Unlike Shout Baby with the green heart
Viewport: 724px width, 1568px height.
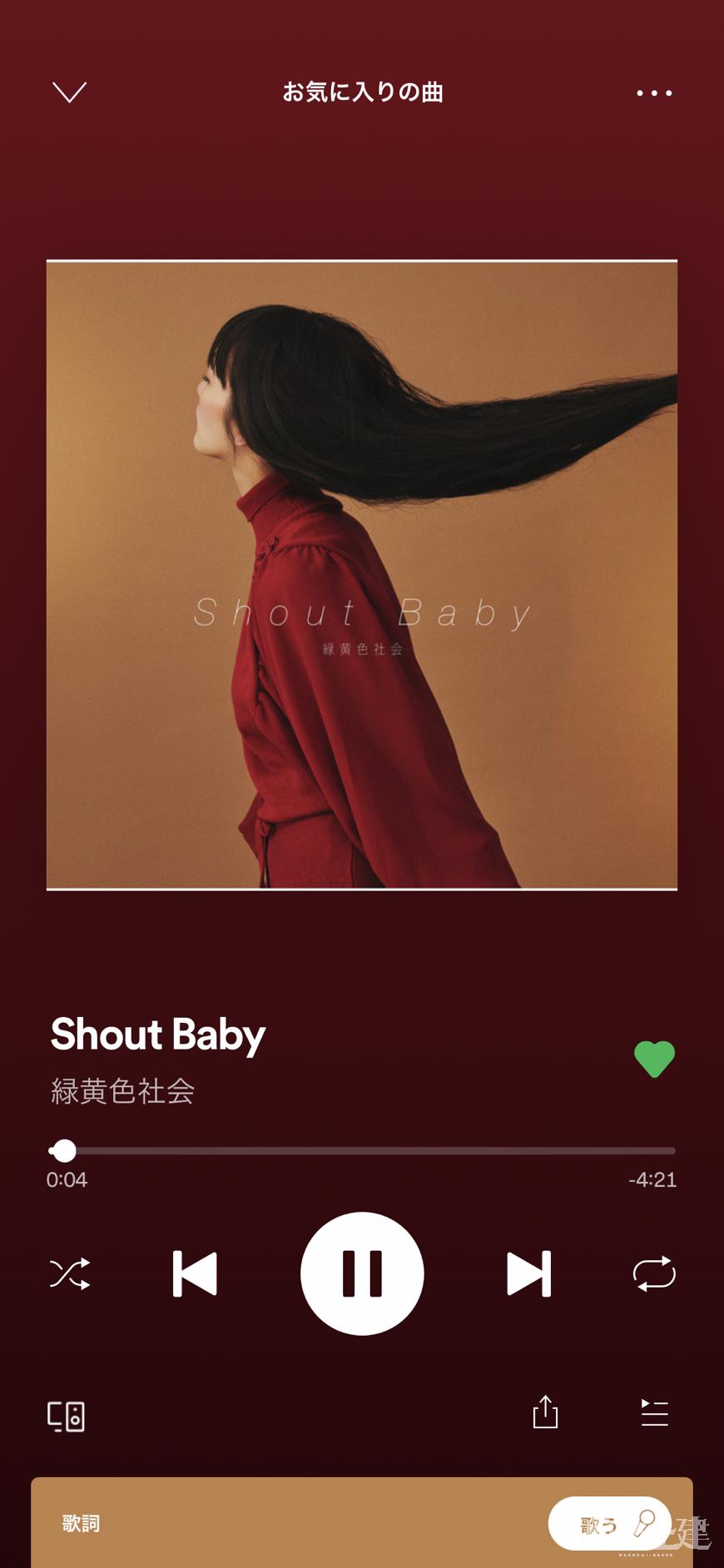coord(655,1059)
